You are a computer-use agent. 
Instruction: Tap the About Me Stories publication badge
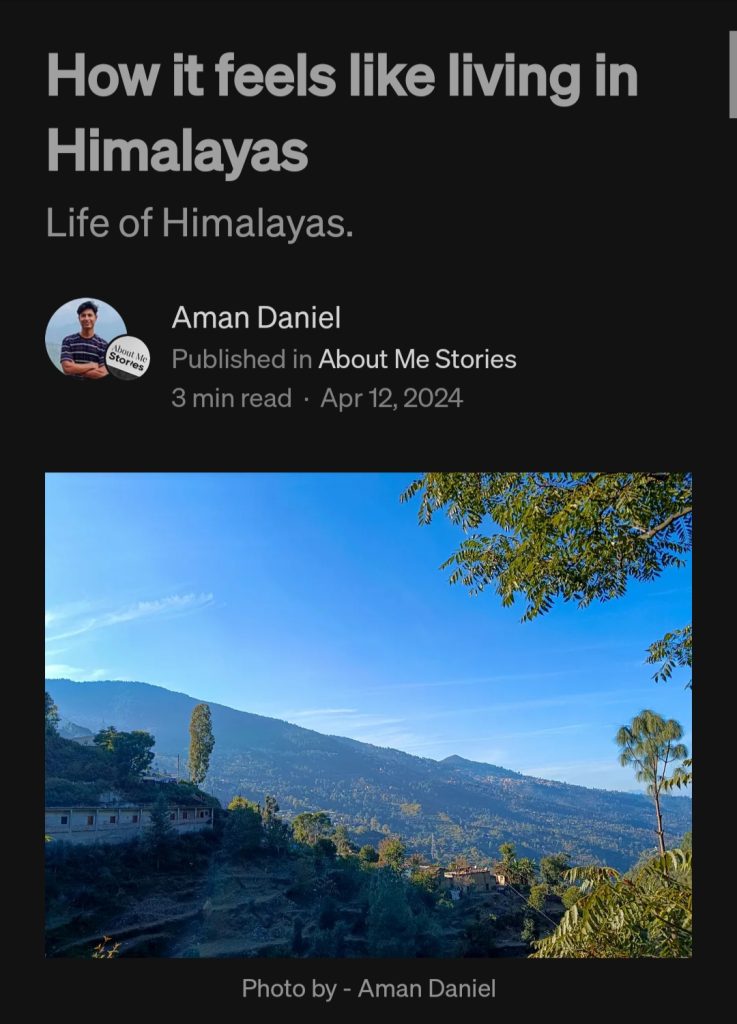[128, 358]
